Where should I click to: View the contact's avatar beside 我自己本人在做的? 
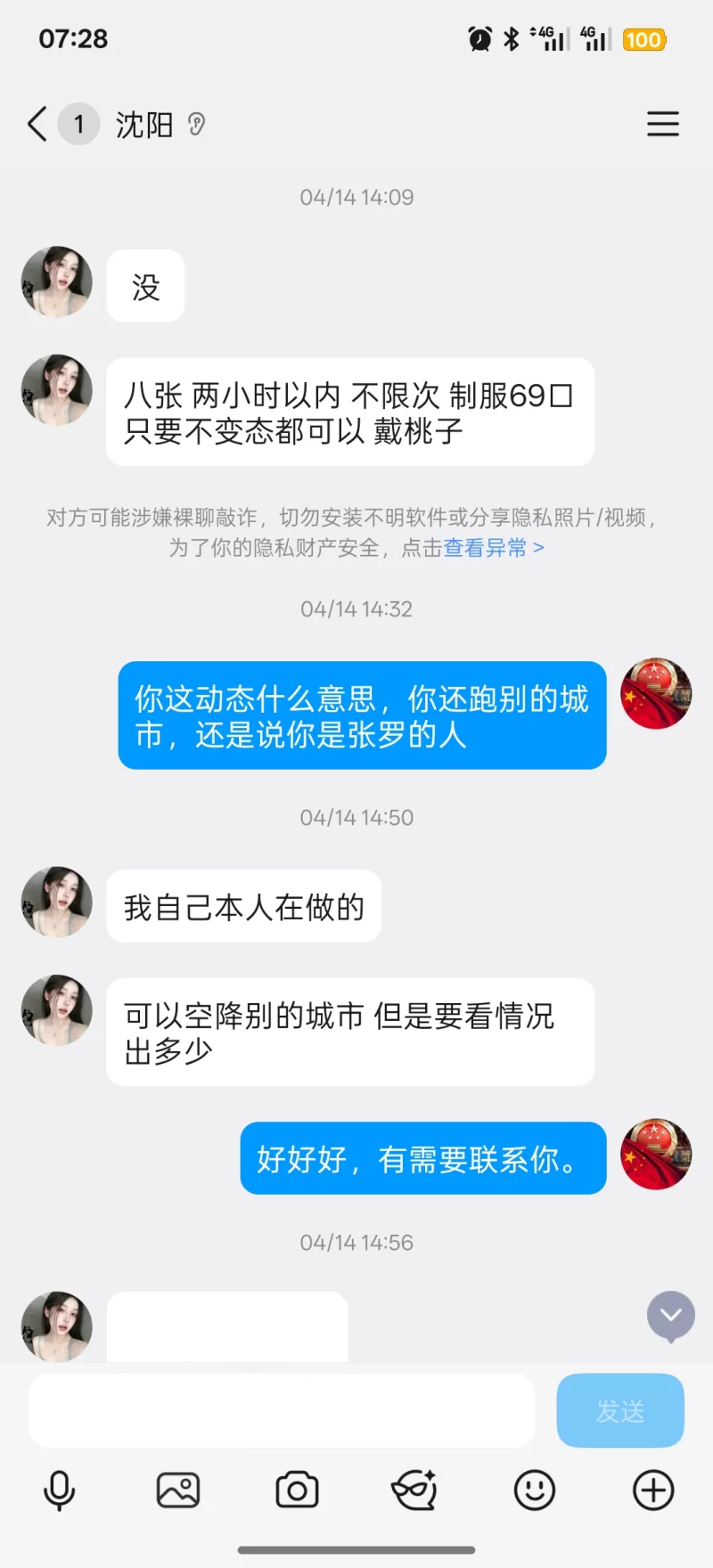pyautogui.click(x=57, y=902)
